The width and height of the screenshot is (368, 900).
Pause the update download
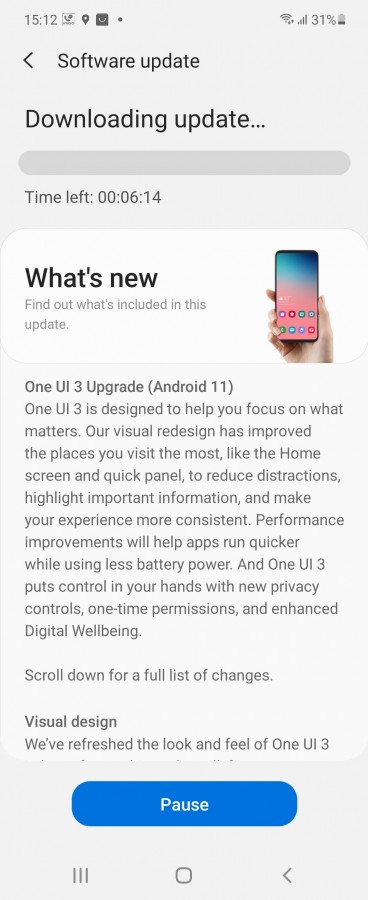click(184, 804)
